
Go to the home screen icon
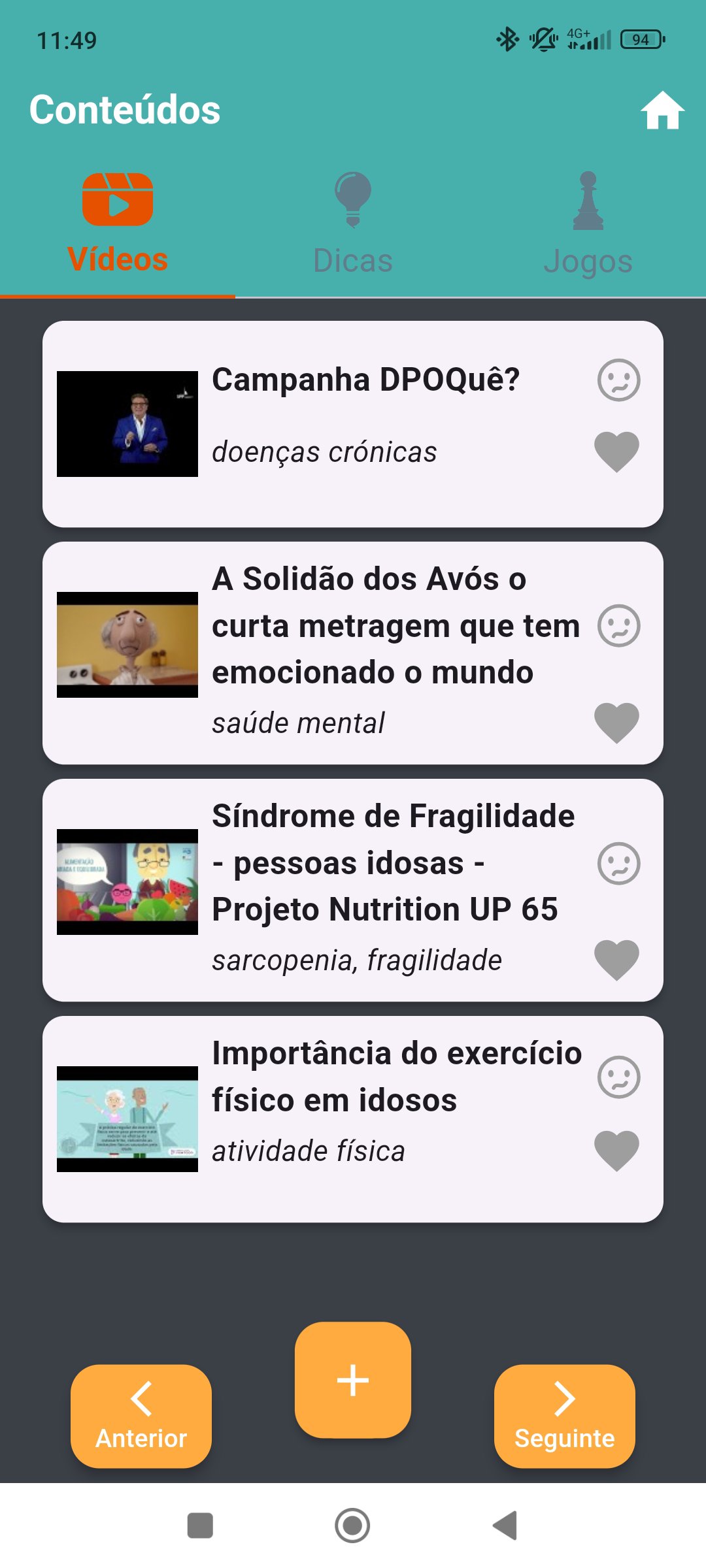662,111
